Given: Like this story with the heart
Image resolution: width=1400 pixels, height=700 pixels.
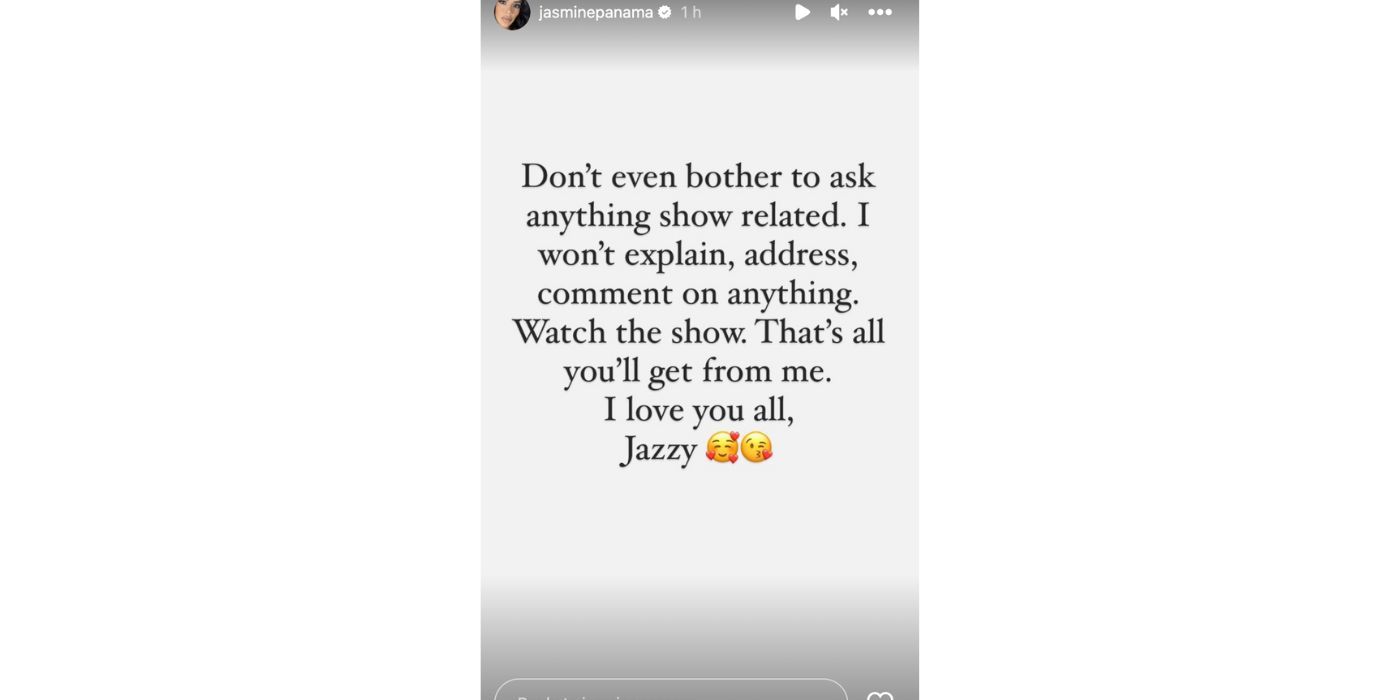Looking at the screenshot, I should (880, 694).
